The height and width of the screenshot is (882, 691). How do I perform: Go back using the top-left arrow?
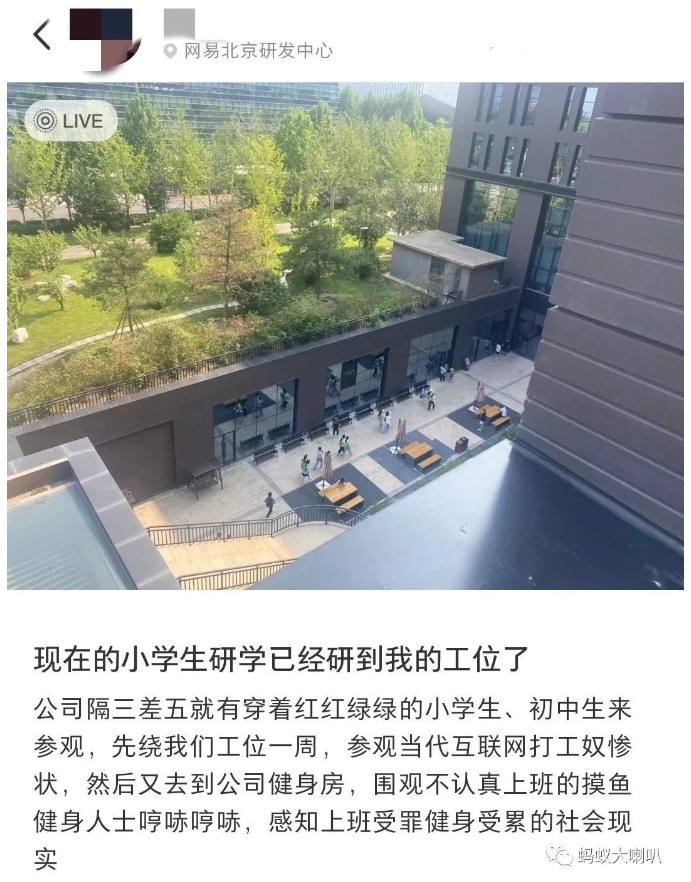[41, 35]
